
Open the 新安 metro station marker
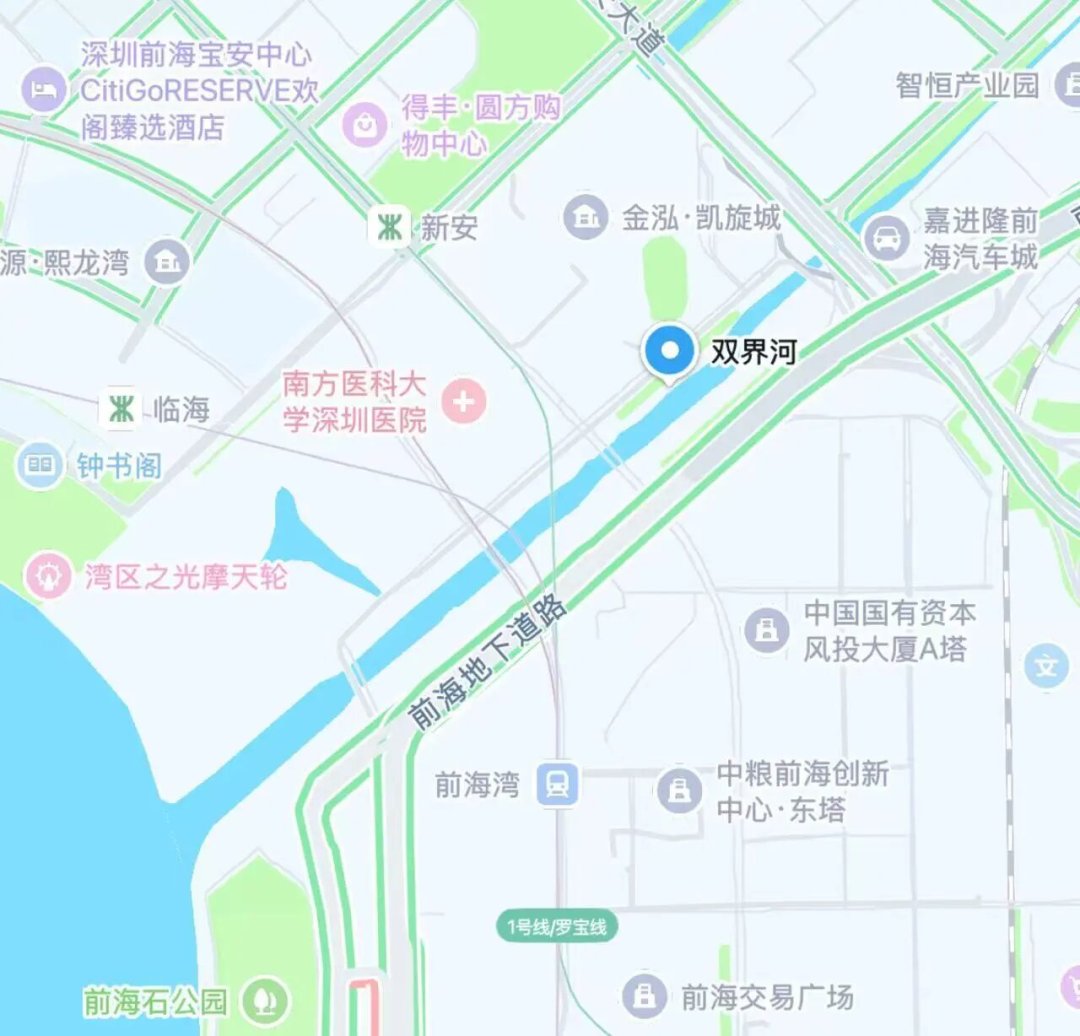tap(388, 227)
